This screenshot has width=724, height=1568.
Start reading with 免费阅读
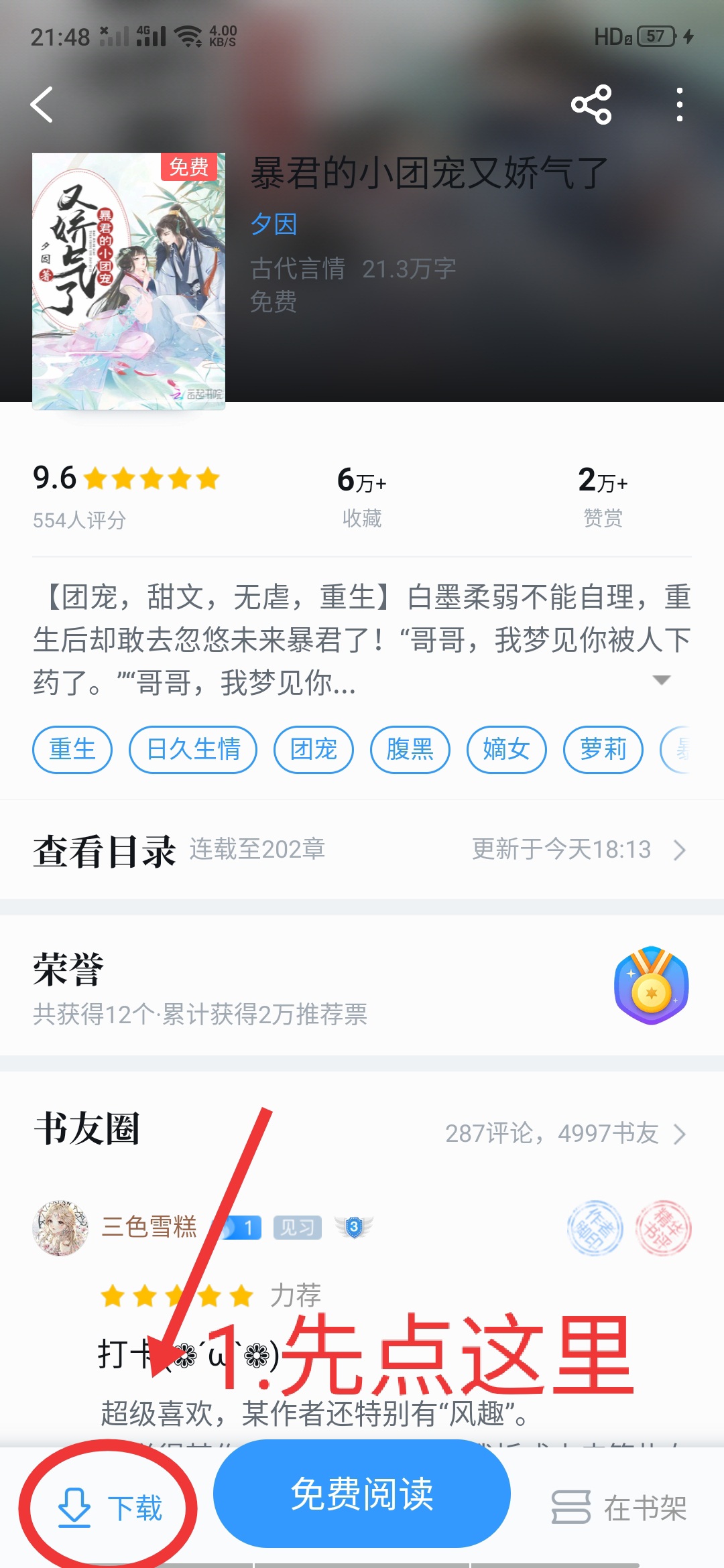[x=362, y=1494]
